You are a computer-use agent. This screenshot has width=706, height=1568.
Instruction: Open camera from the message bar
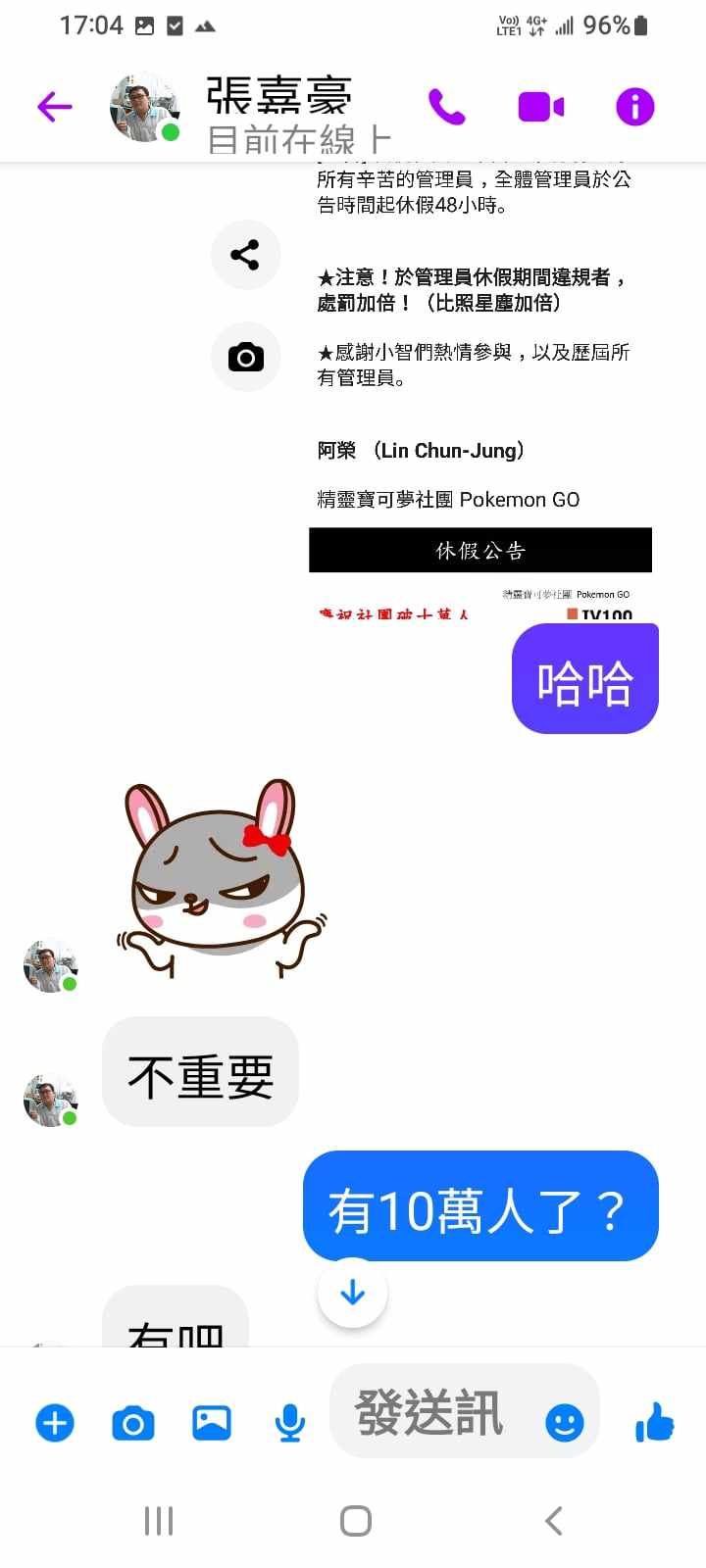133,1422
